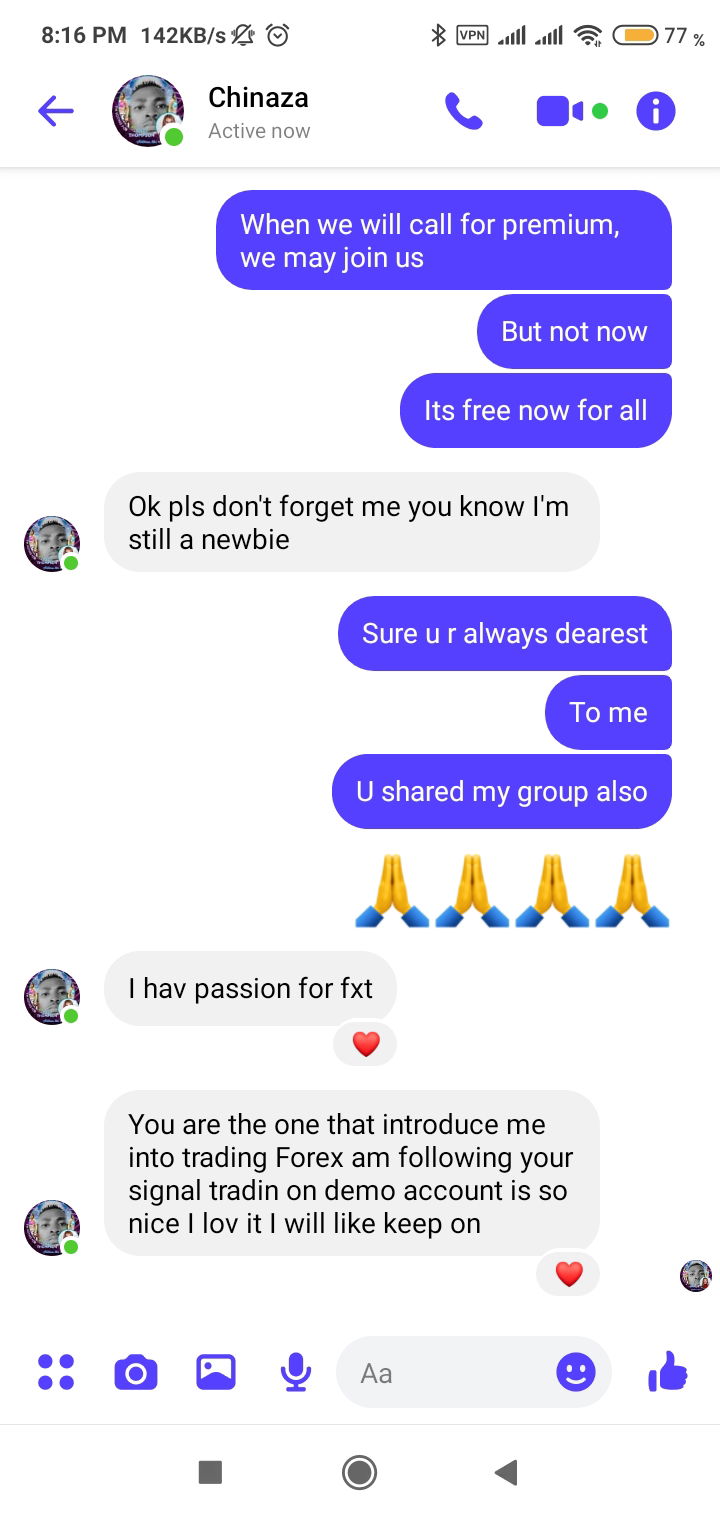The image size is (720, 1520).
Task: Open the photo gallery picker
Action: click(x=216, y=1372)
